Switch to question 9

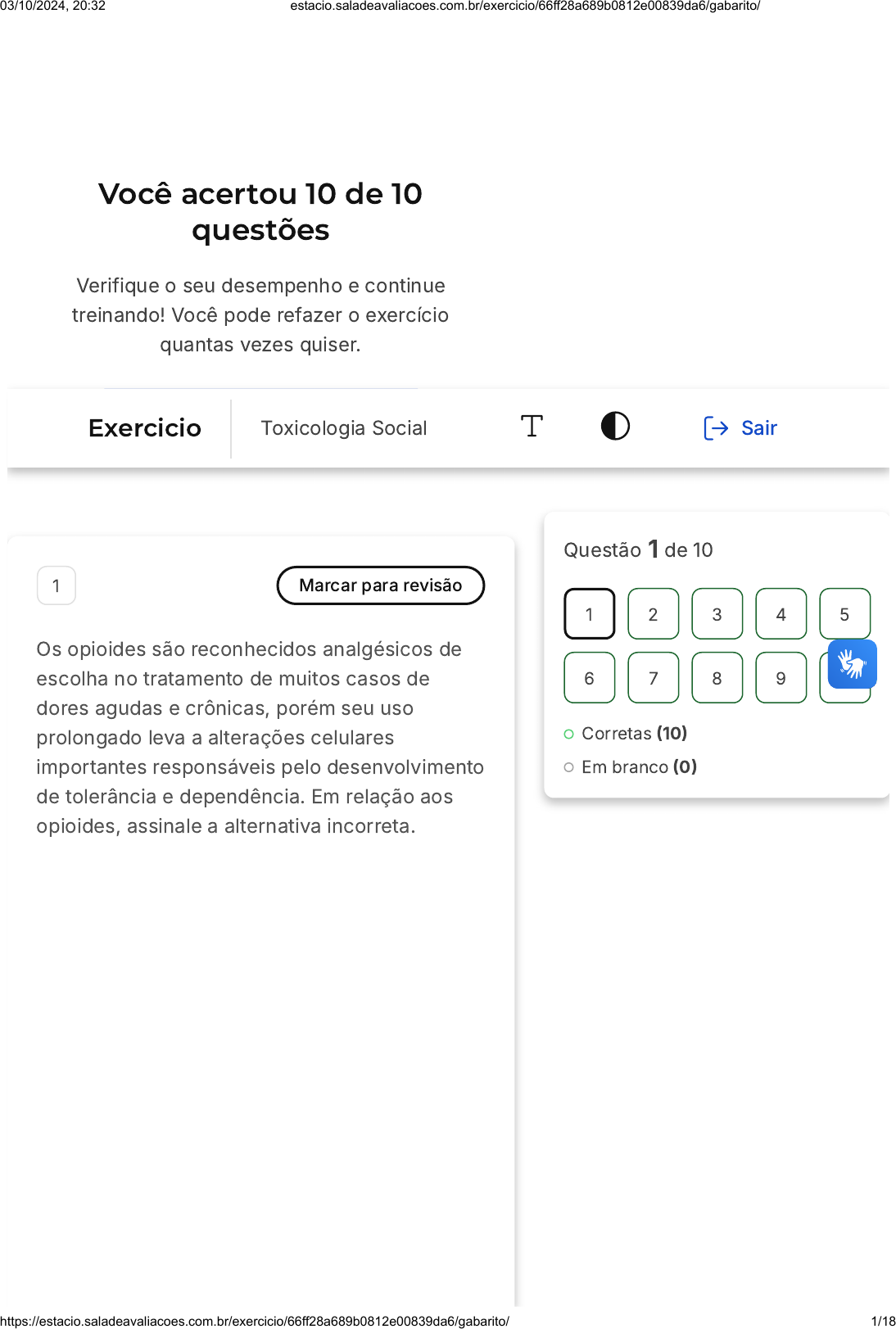[x=781, y=678]
